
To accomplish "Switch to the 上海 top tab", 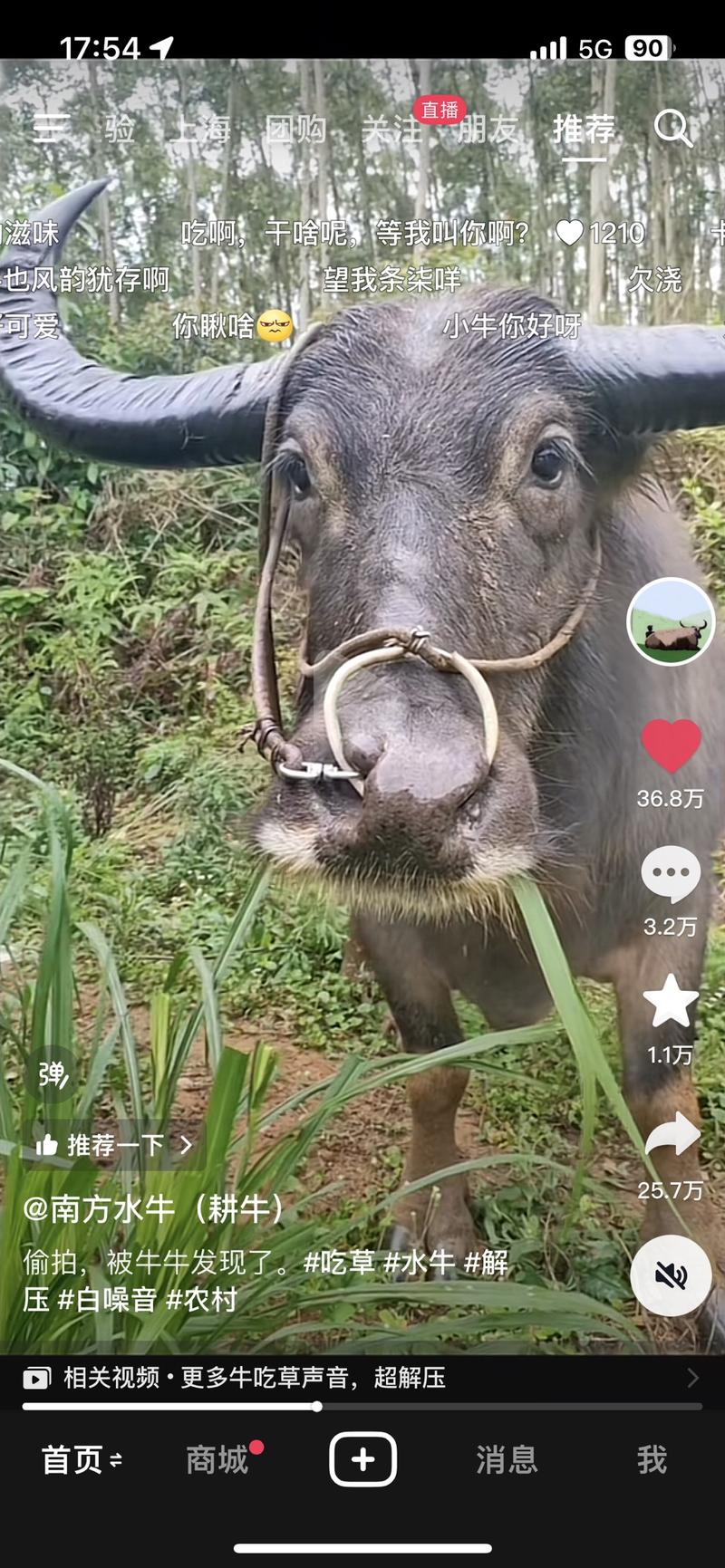I will tap(200, 130).
